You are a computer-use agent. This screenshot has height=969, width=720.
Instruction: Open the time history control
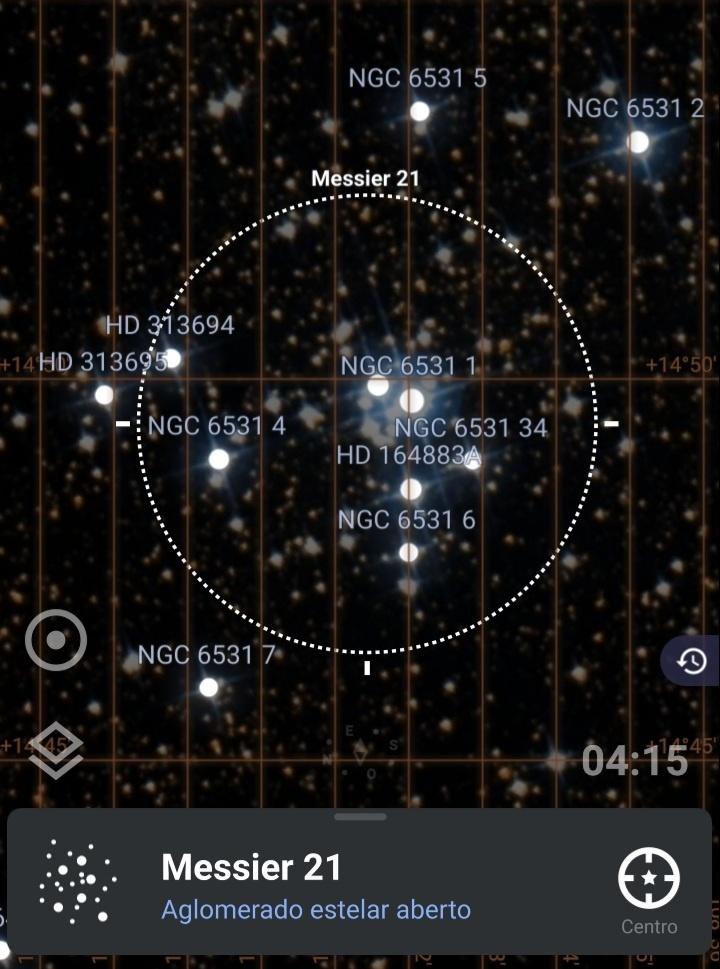691,661
